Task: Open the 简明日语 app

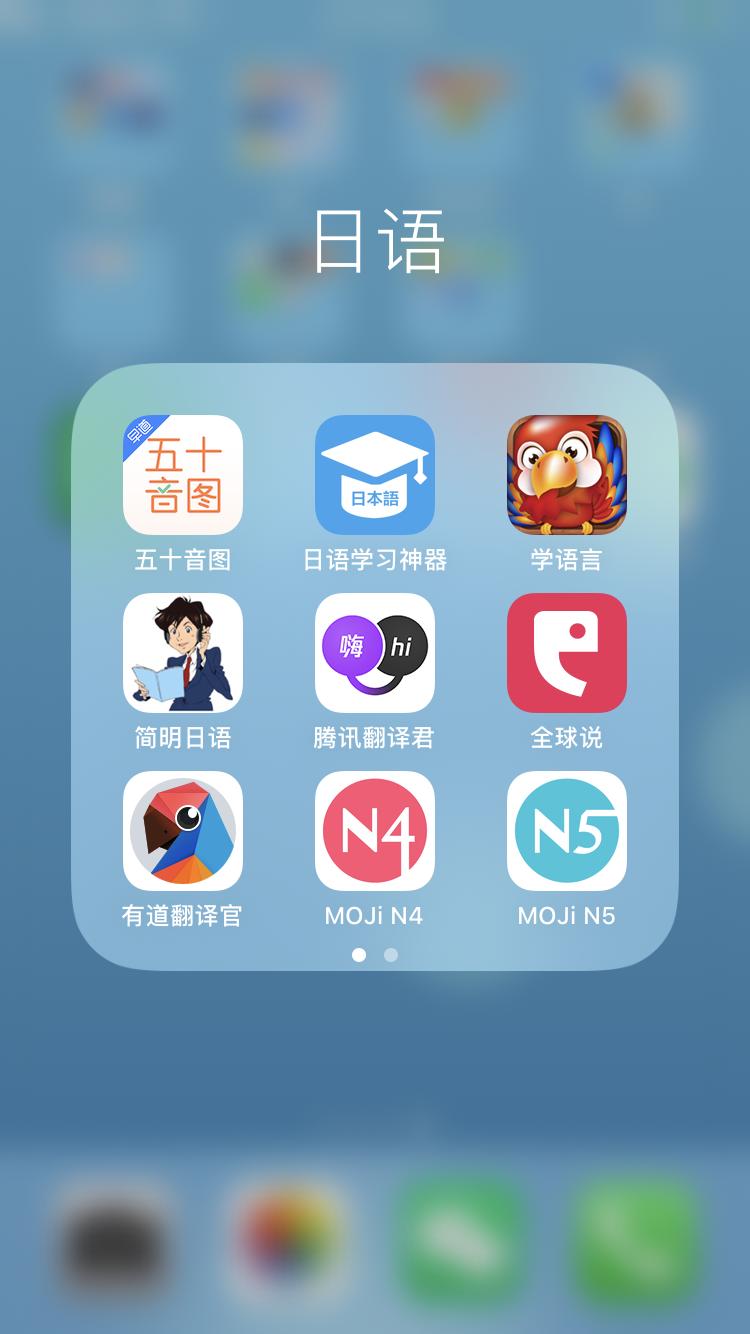Action: coord(183,652)
